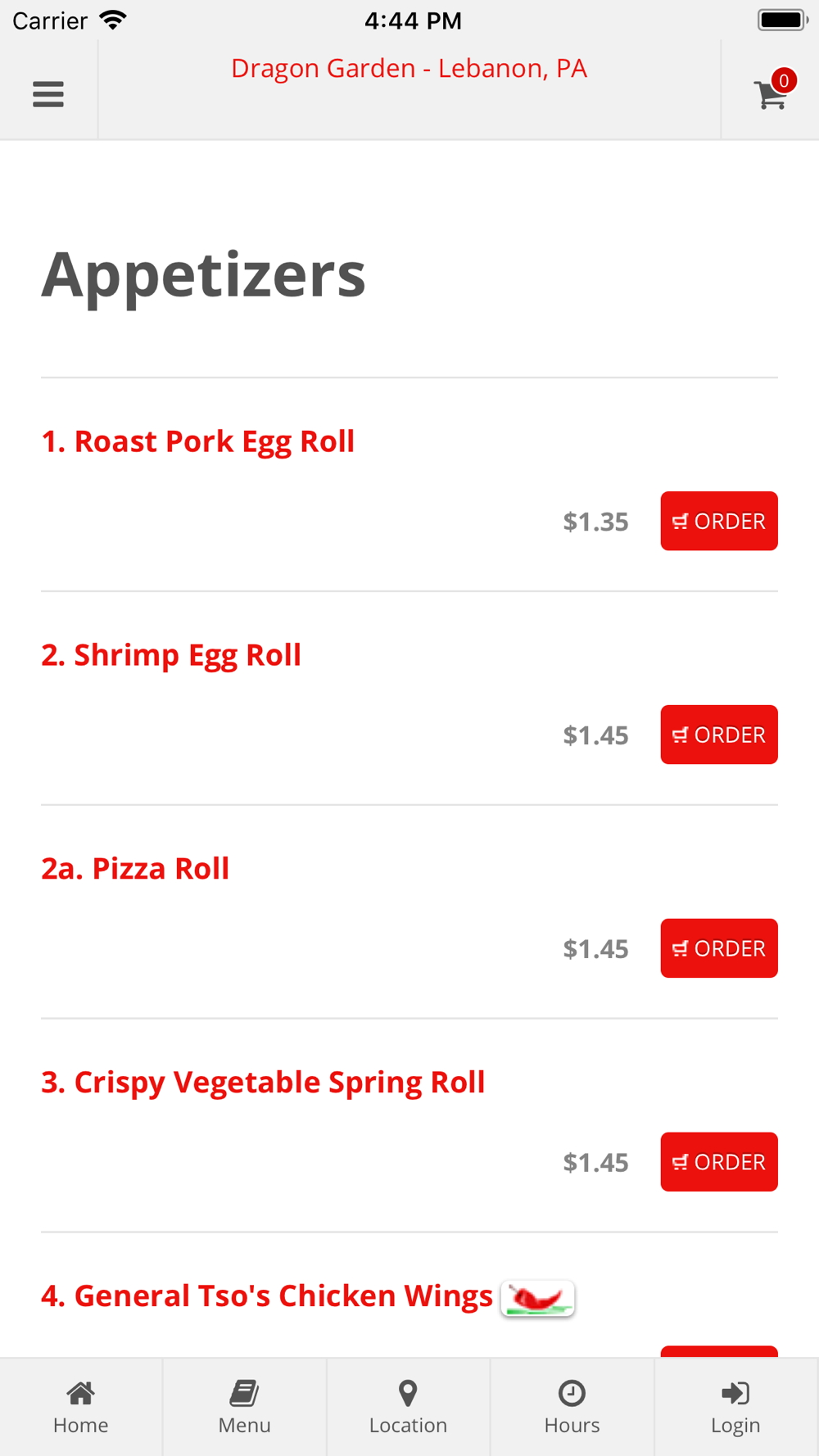
Task: View the shopping cart
Action: click(x=771, y=93)
